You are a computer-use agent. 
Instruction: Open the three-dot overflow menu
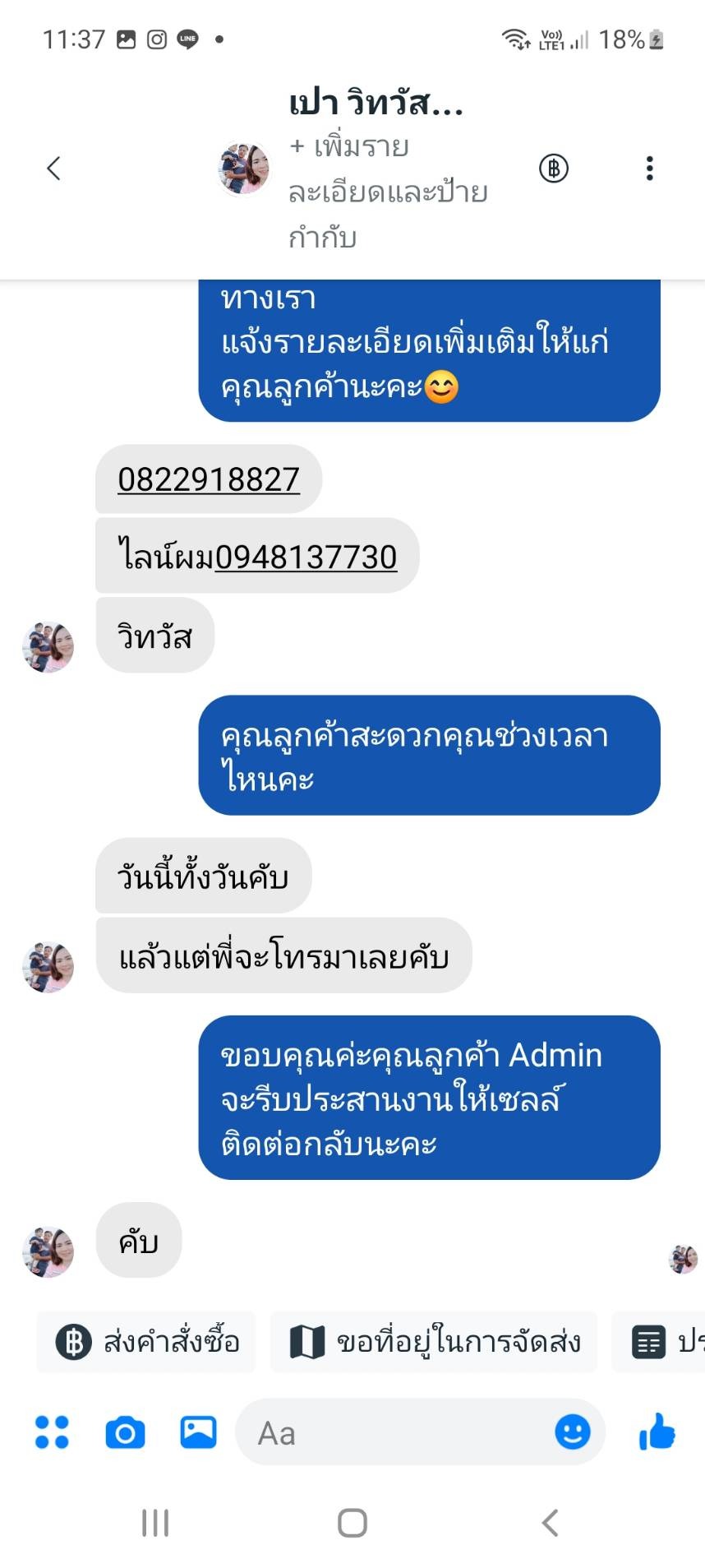[x=649, y=169]
